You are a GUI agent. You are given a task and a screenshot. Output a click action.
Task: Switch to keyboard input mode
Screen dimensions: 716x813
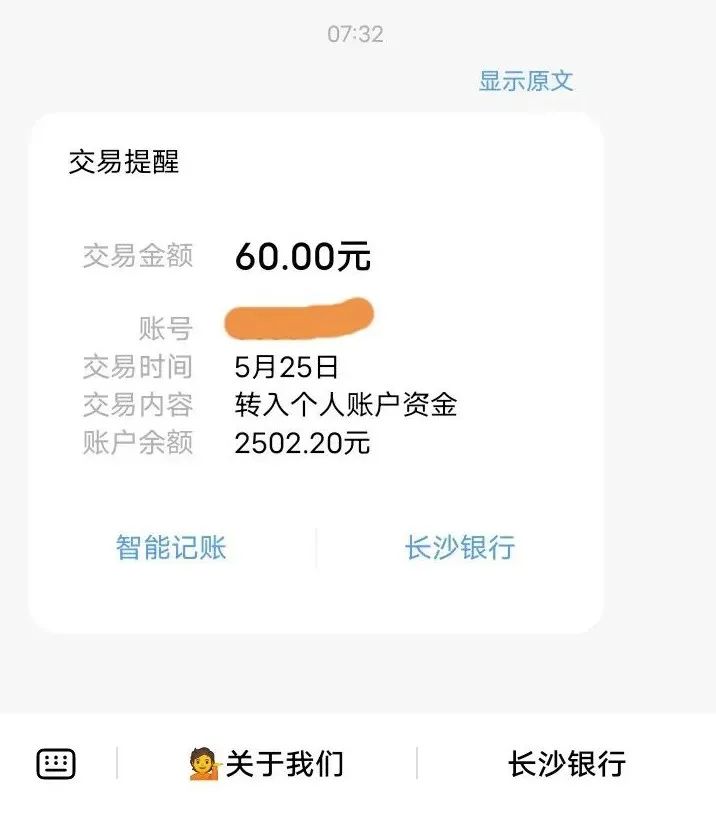(x=56, y=764)
